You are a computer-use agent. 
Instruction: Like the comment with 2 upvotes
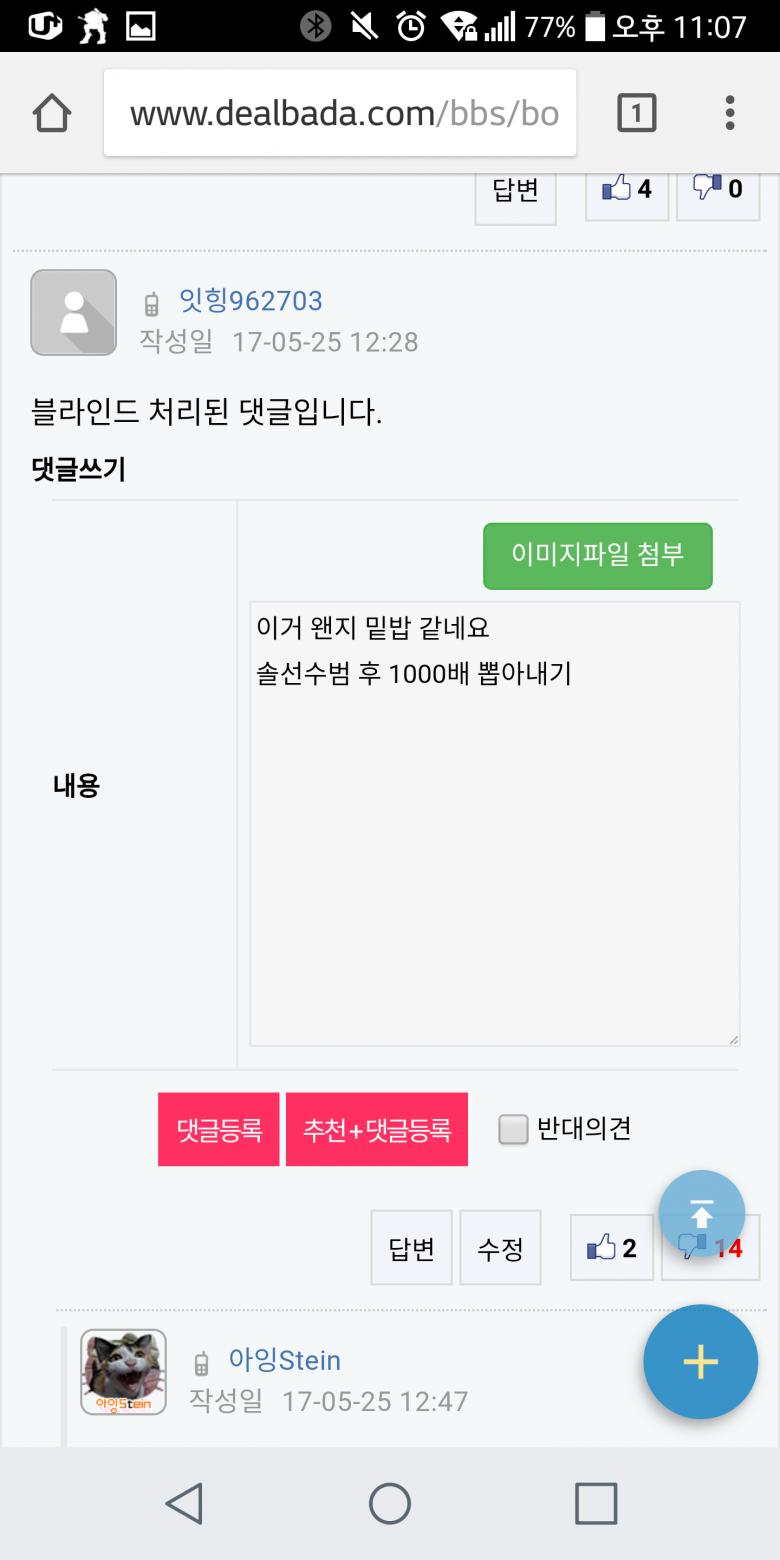pos(611,1248)
